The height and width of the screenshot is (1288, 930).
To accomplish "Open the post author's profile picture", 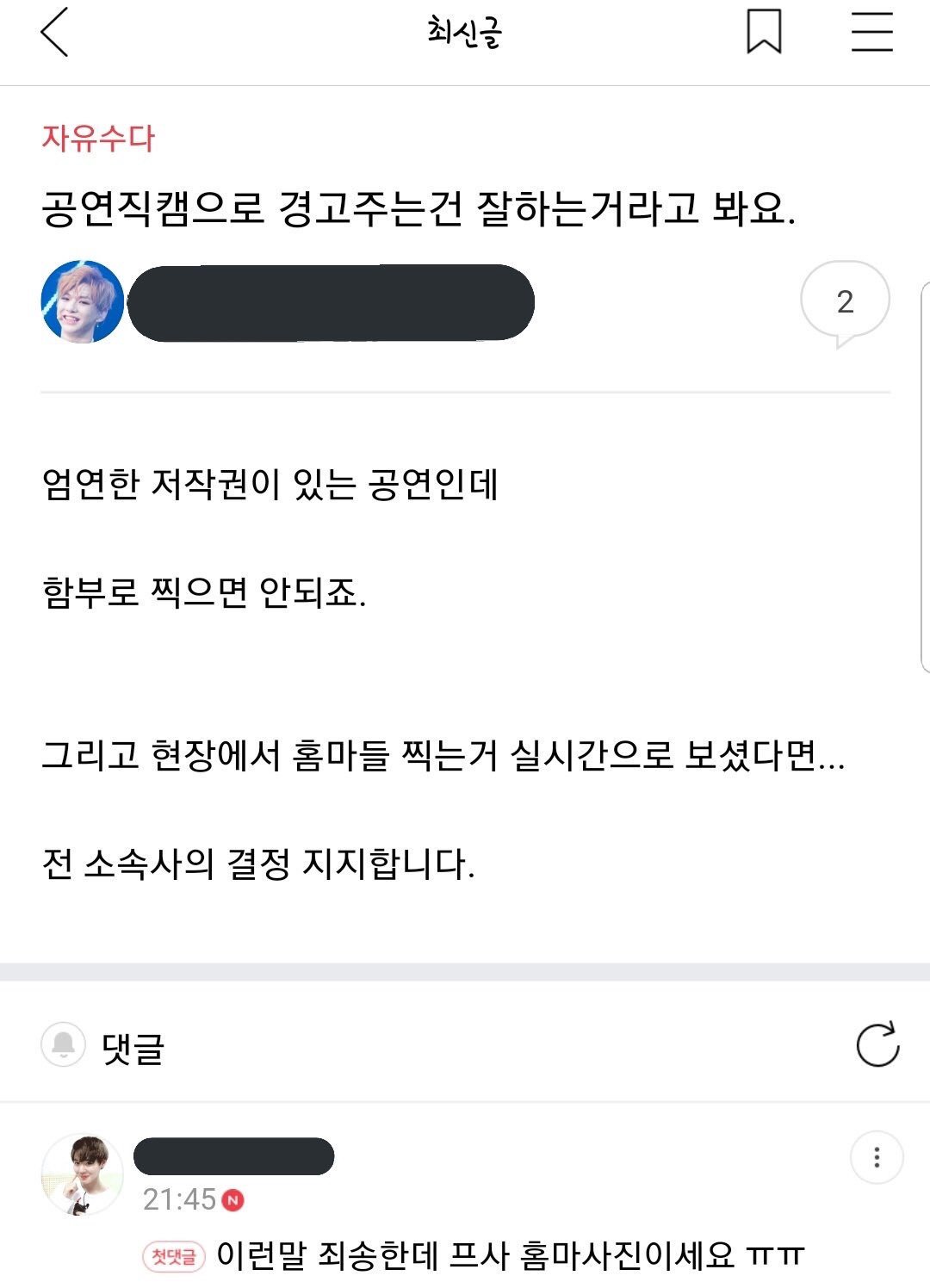I will tap(83, 302).
